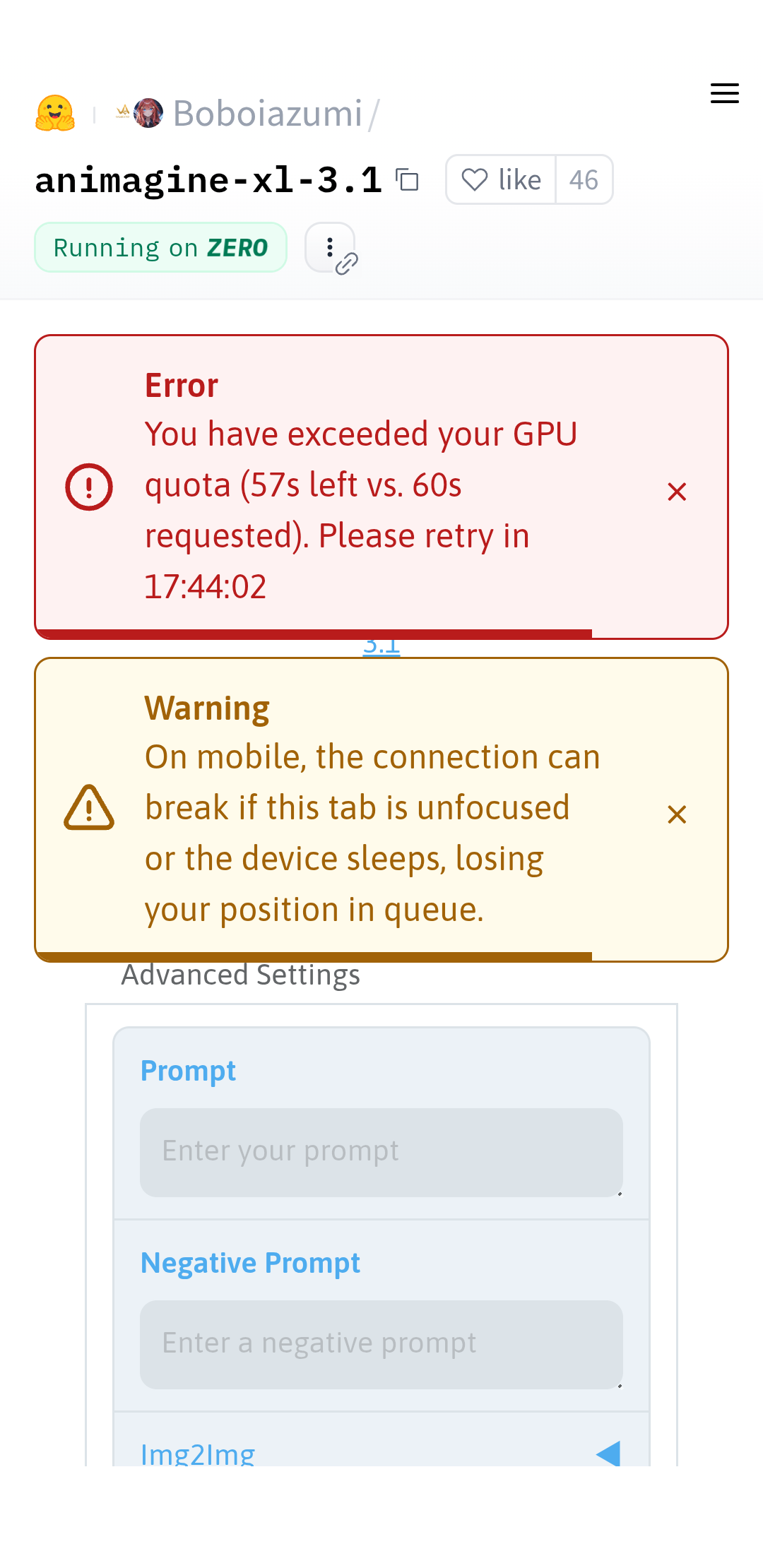Dismiss the GPU quota error banner
763x1568 pixels.
tap(677, 492)
